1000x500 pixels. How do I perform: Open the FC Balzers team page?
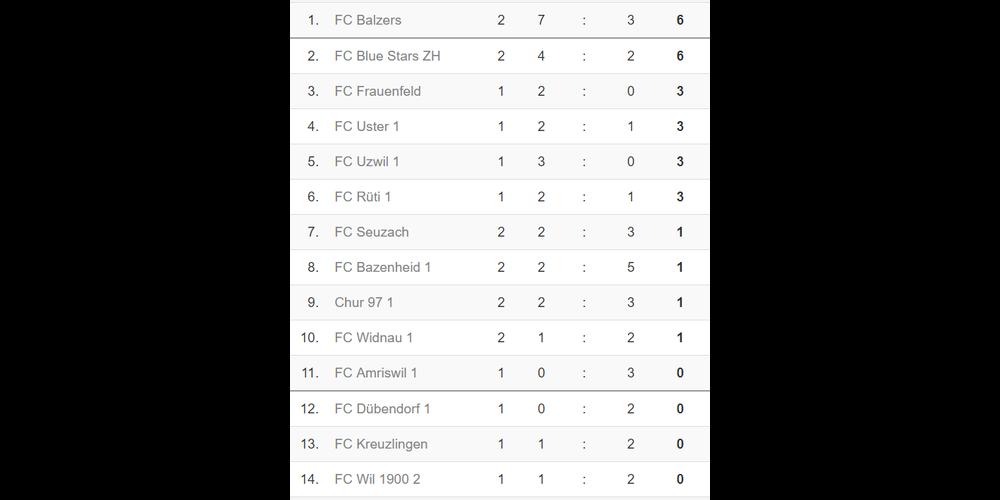click(368, 20)
